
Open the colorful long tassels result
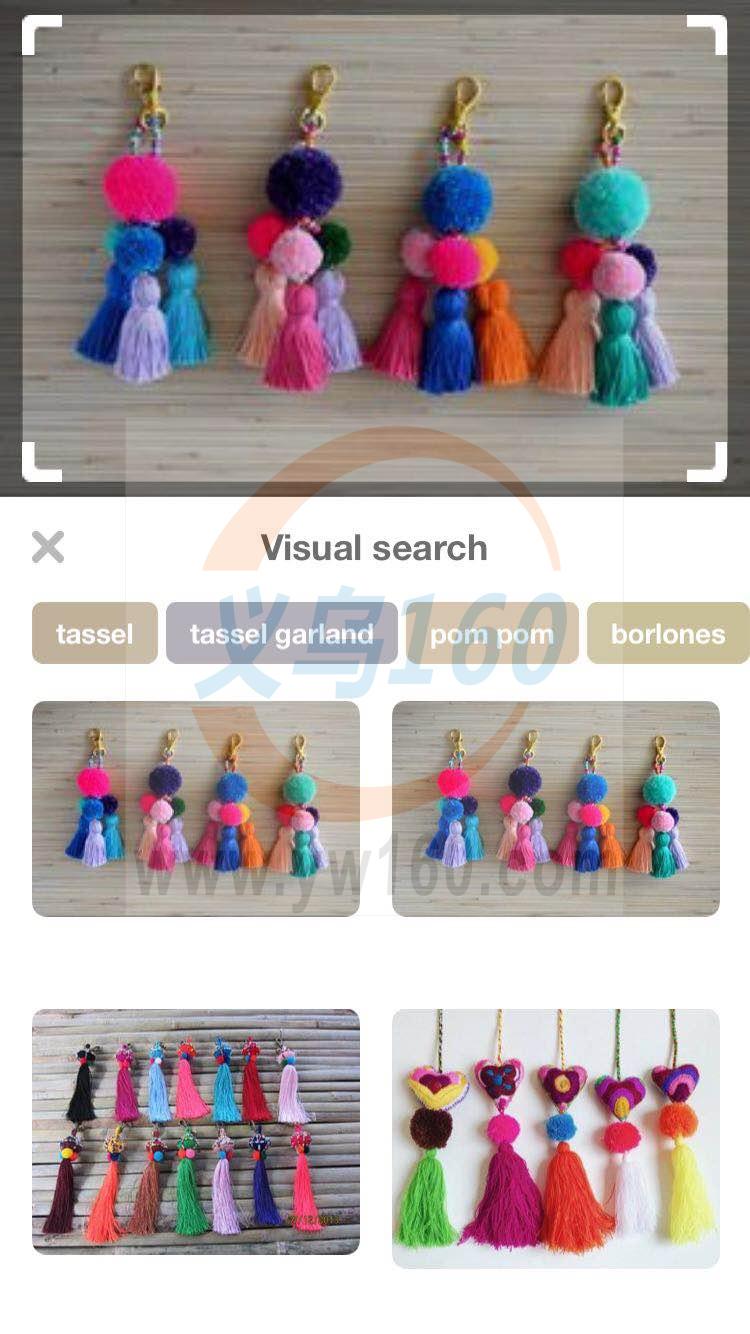(196, 1131)
